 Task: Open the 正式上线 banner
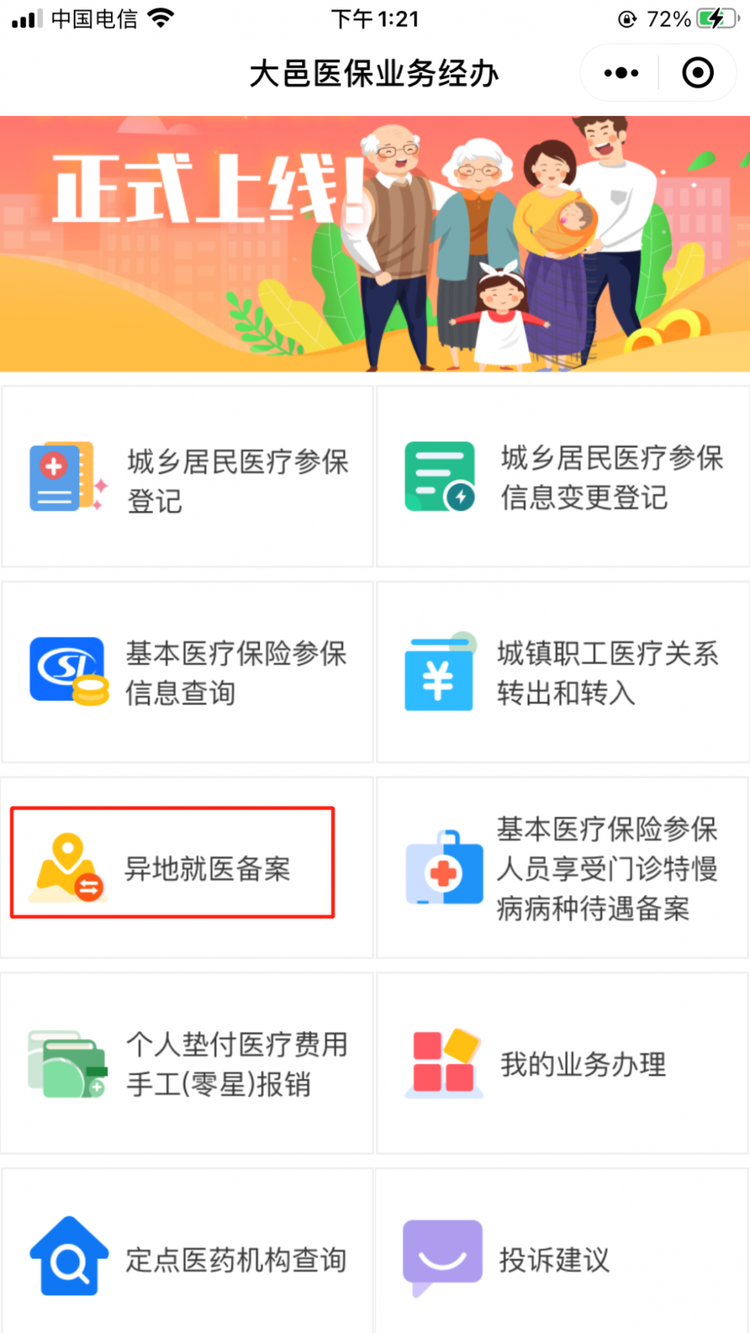pos(375,243)
